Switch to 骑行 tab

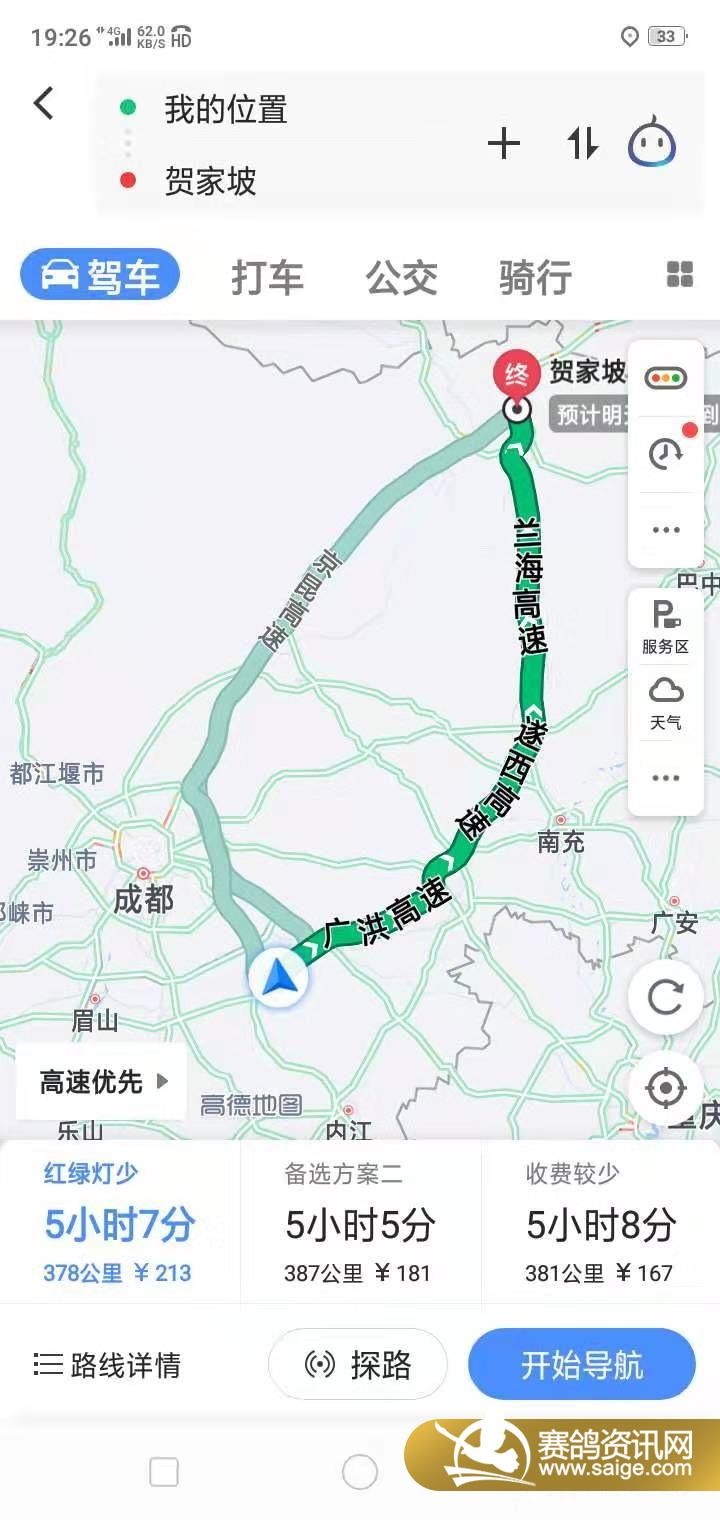[x=535, y=277]
